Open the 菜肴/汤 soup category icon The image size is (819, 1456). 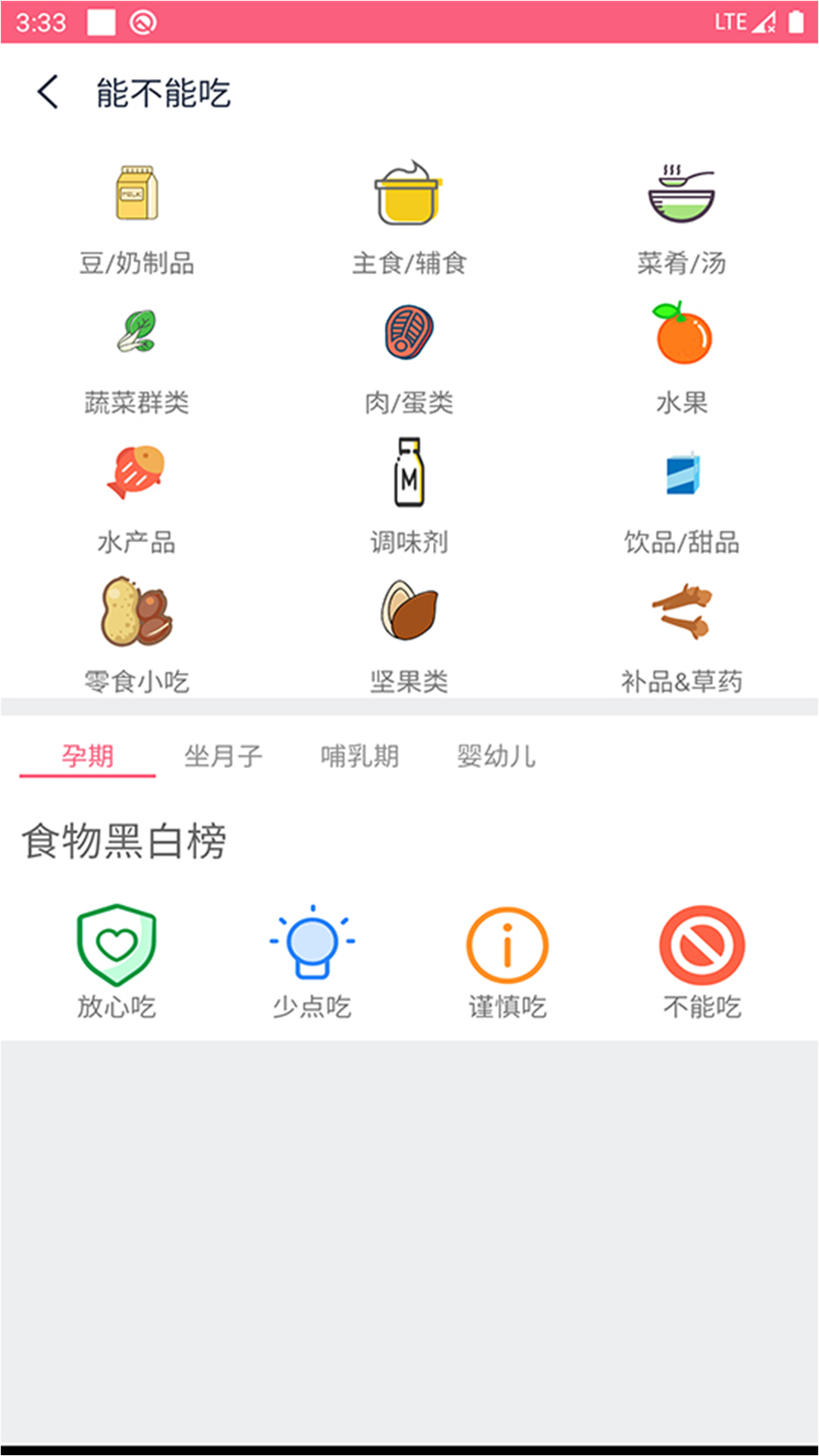681,193
